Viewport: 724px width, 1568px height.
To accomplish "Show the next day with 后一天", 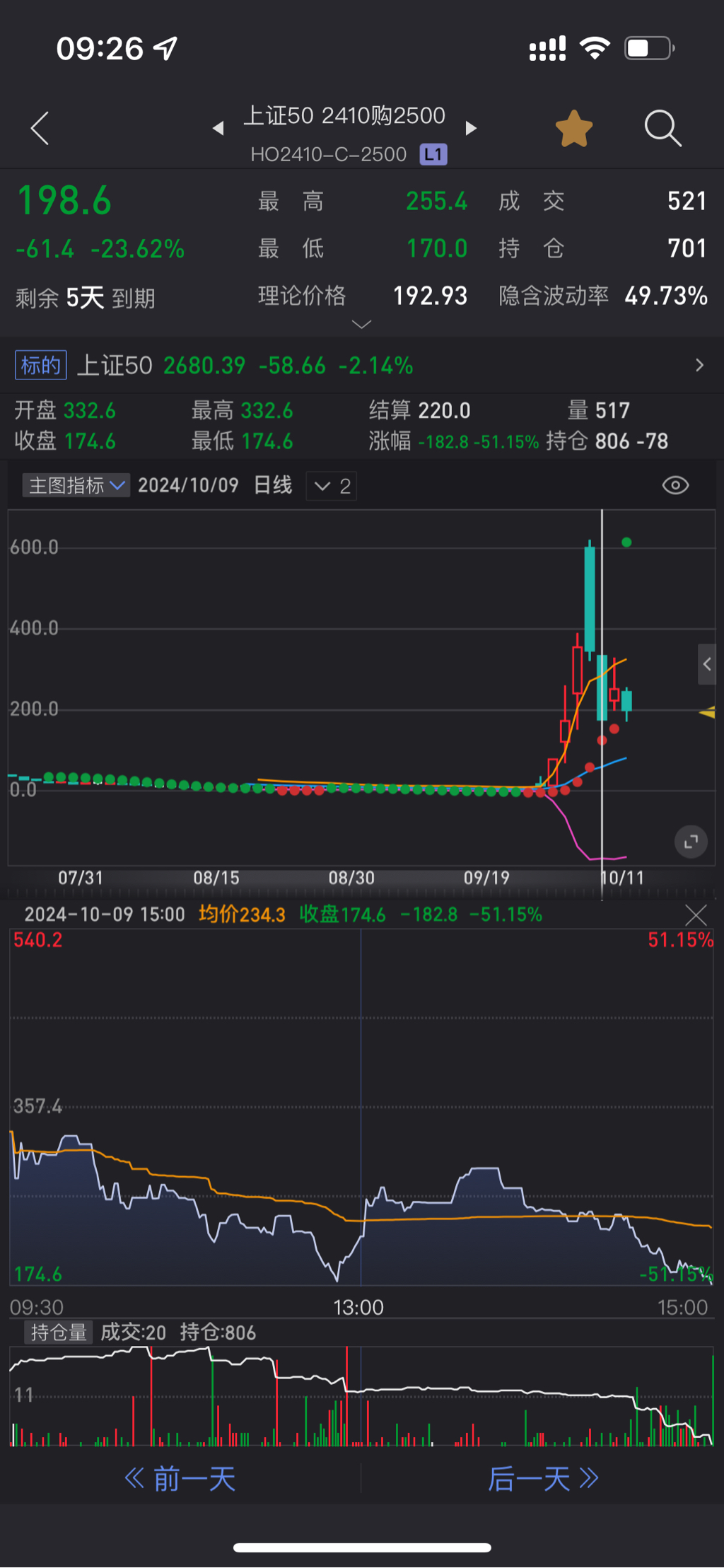I will pos(542,1479).
